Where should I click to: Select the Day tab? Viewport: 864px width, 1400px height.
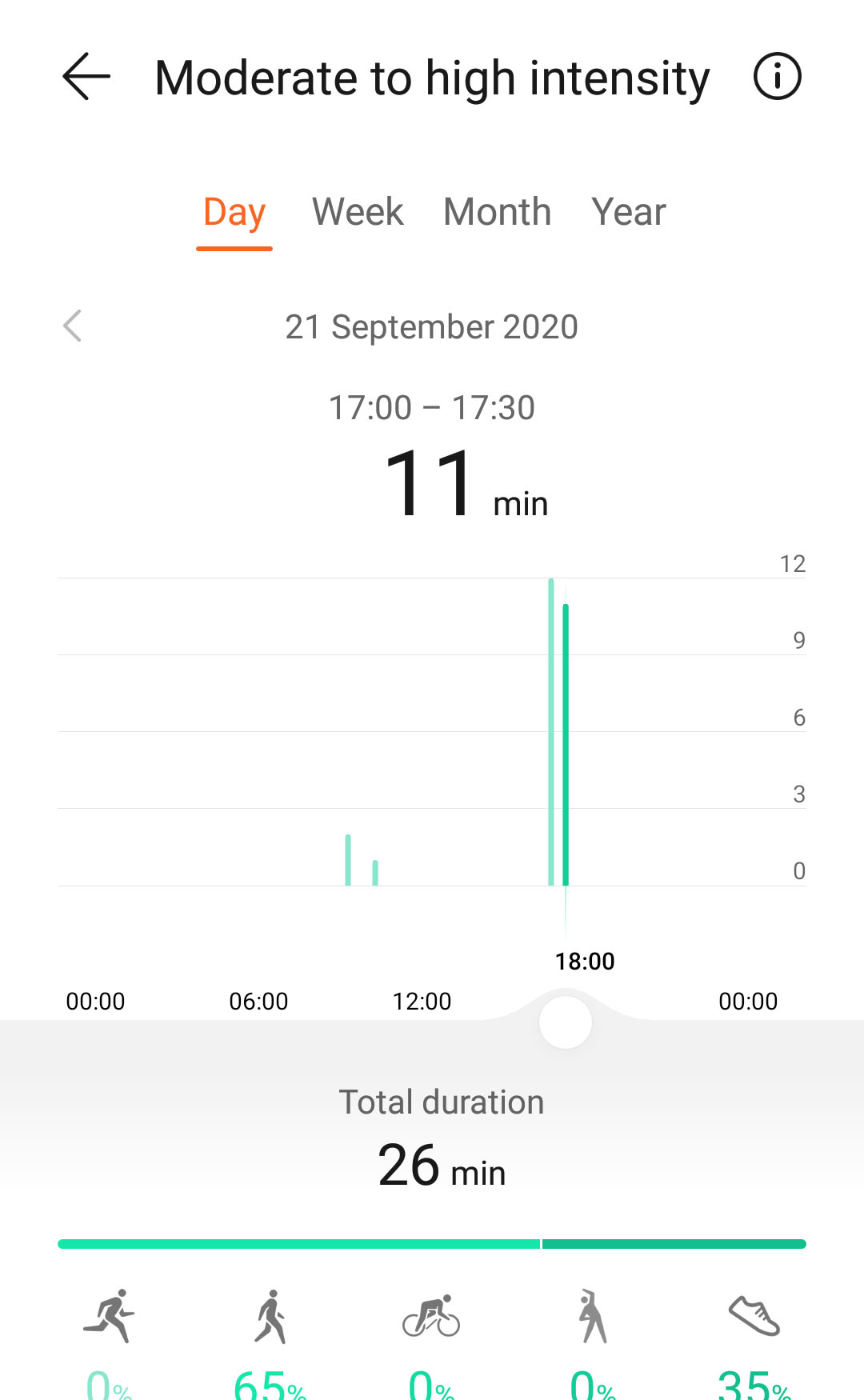(x=234, y=213)
